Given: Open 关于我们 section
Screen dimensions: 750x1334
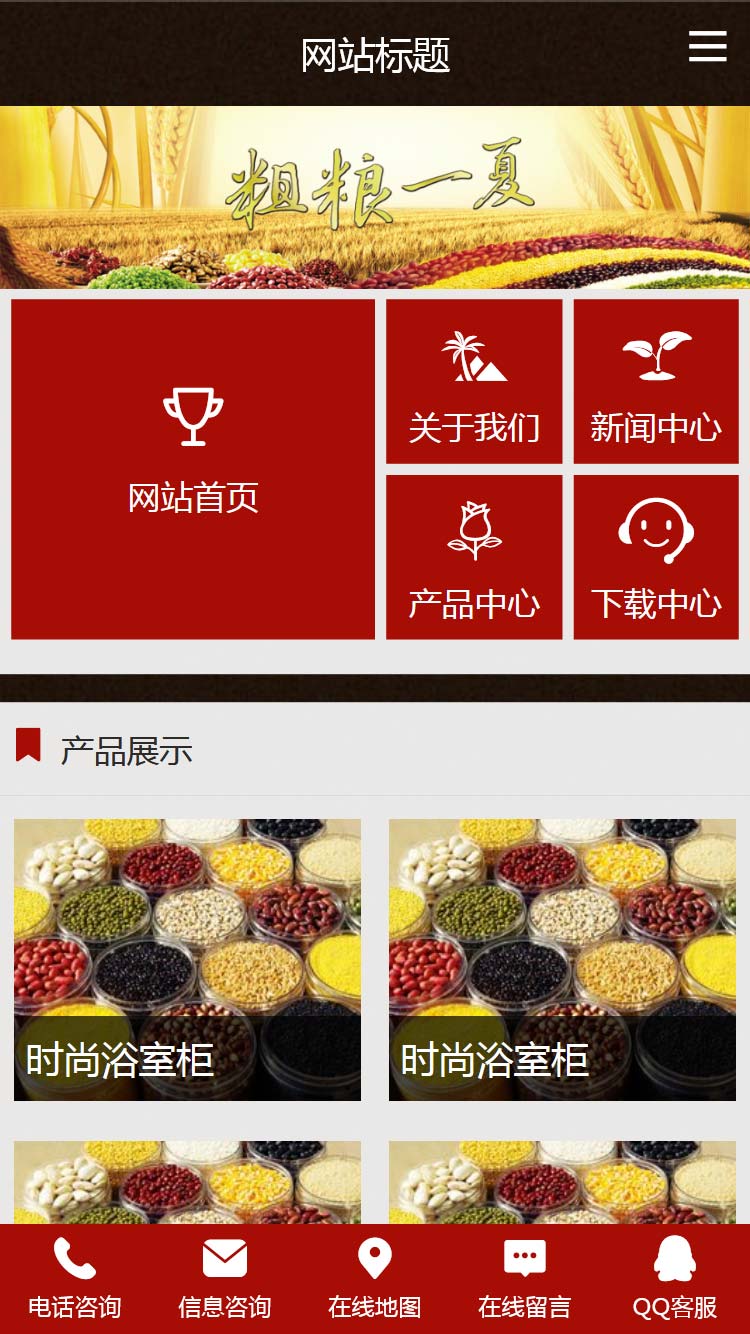Looking at the screenshot, I should tap(474, 382).
